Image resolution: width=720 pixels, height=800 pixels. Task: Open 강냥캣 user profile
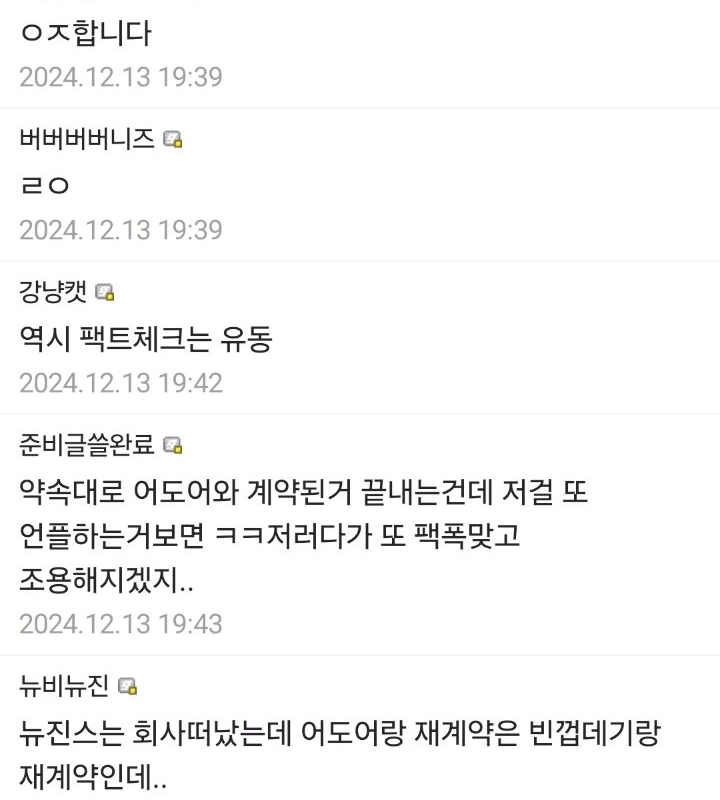click(54, 292)
